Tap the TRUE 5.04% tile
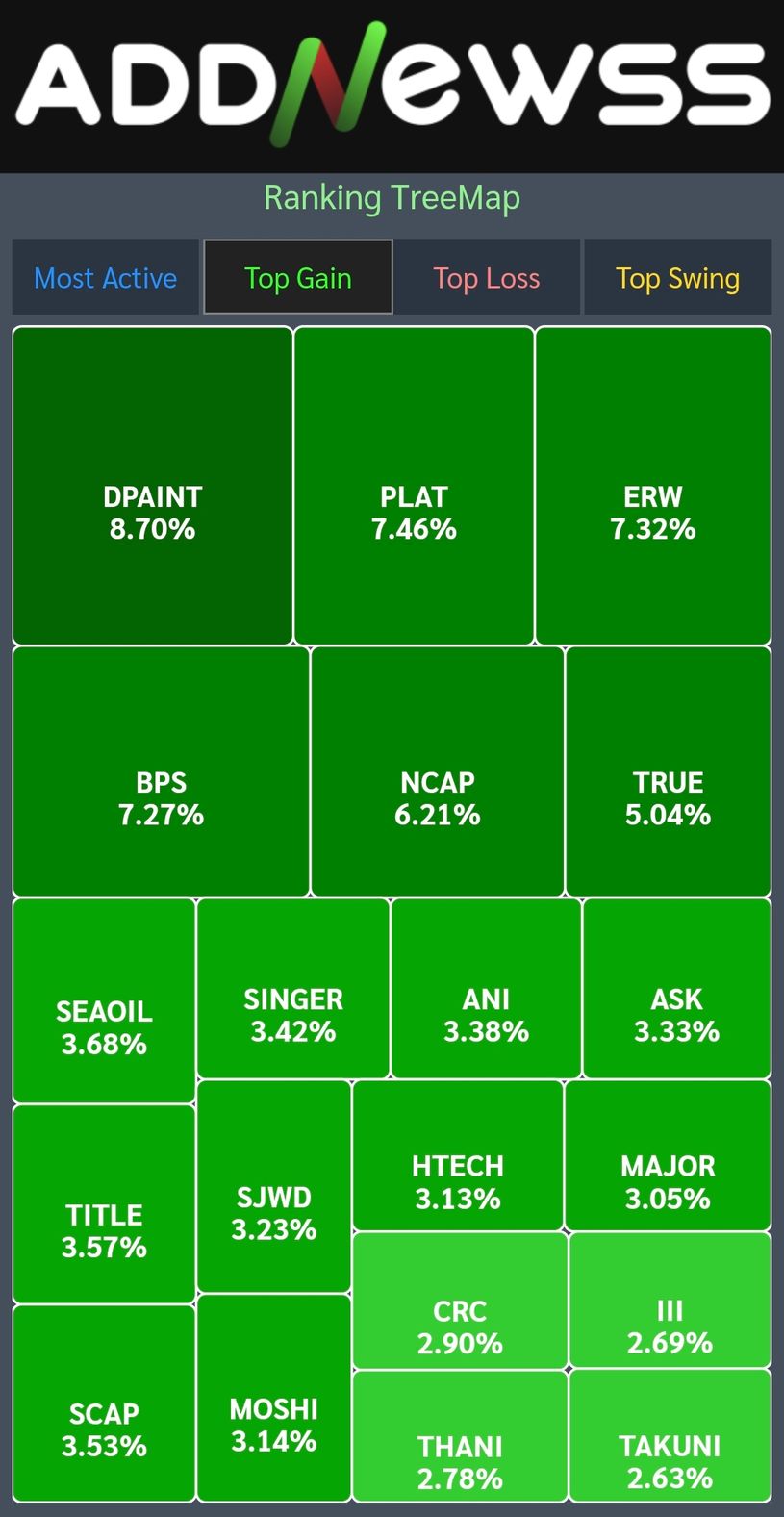784x1517 pixels. (x=669, y=771)
